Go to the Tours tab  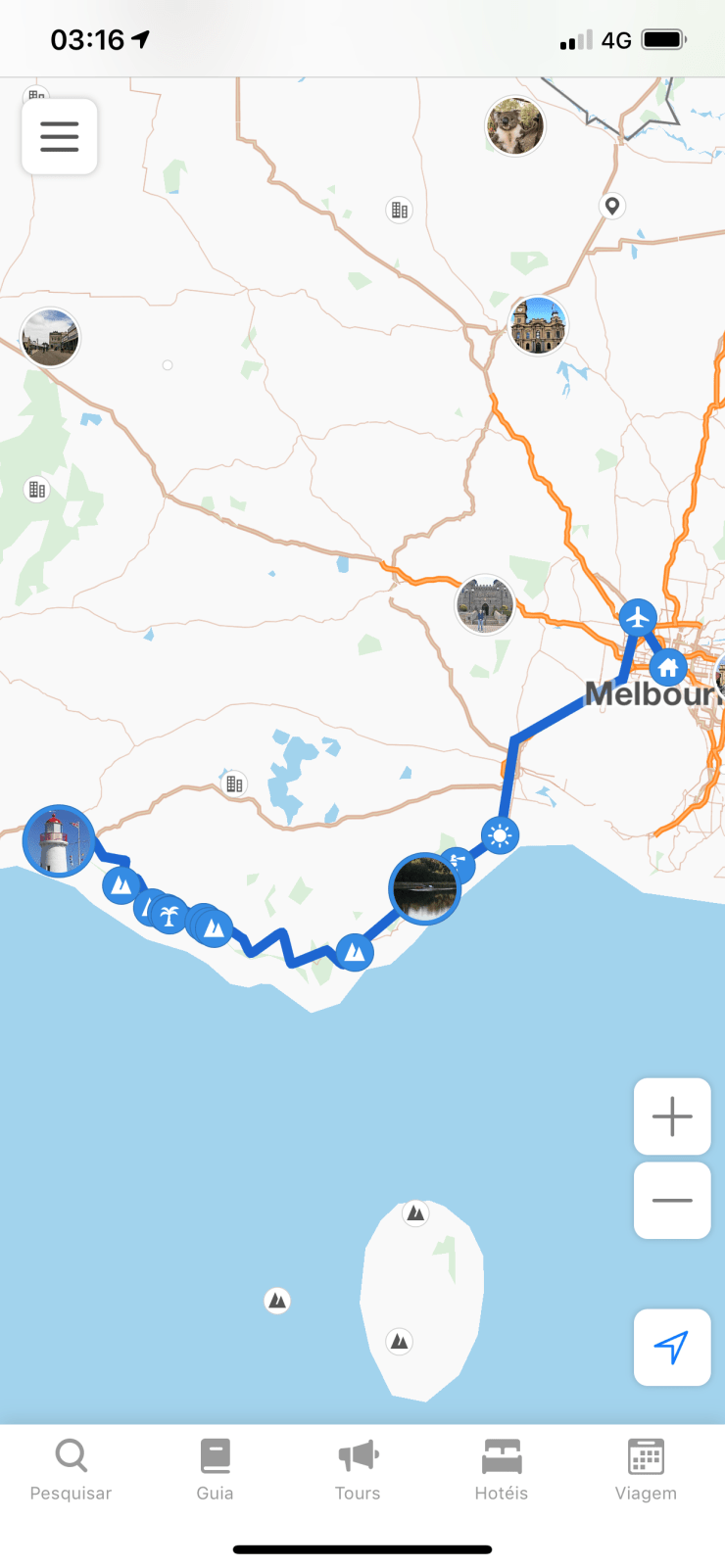[358, 1469]
